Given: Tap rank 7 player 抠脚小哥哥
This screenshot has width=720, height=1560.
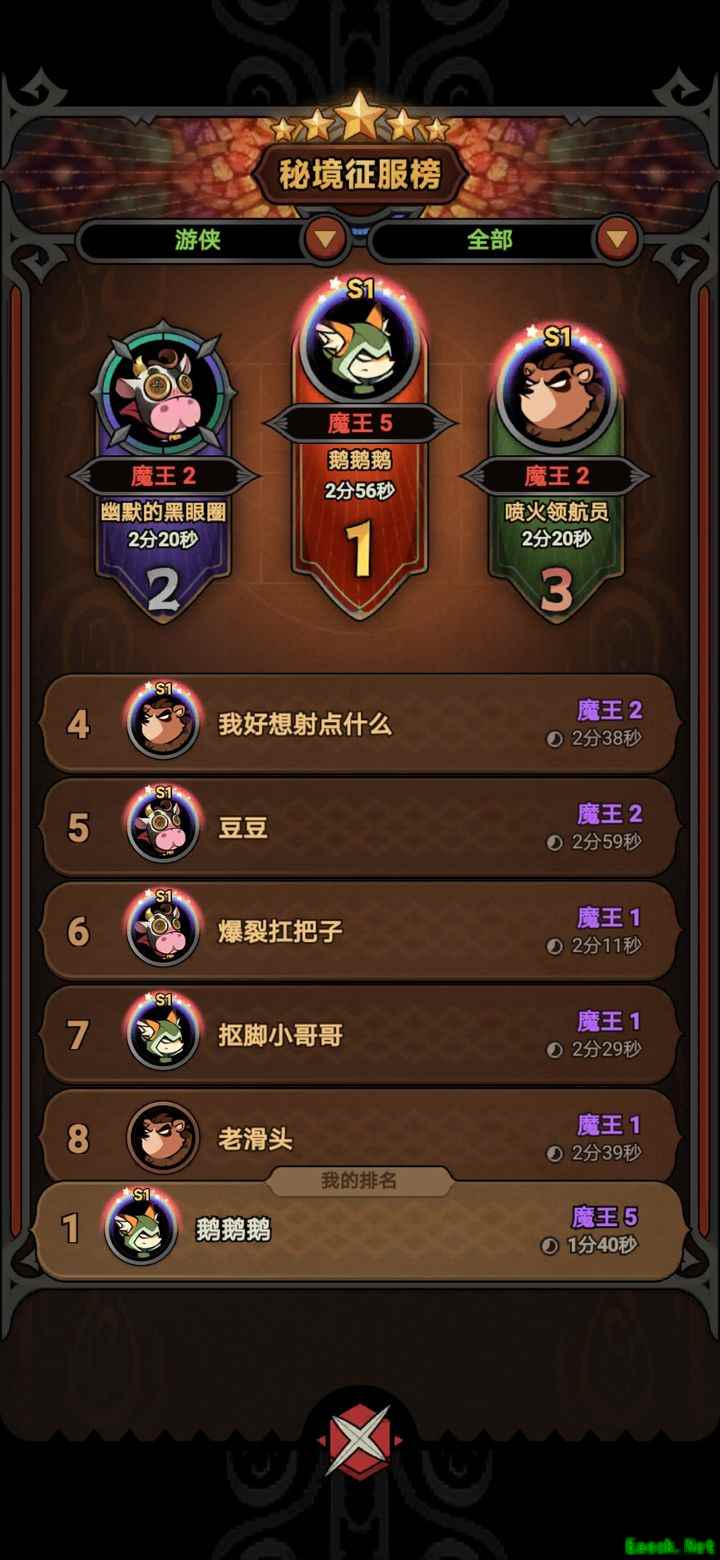Looking at the screenshot, I should click(x=360, y=1036).
